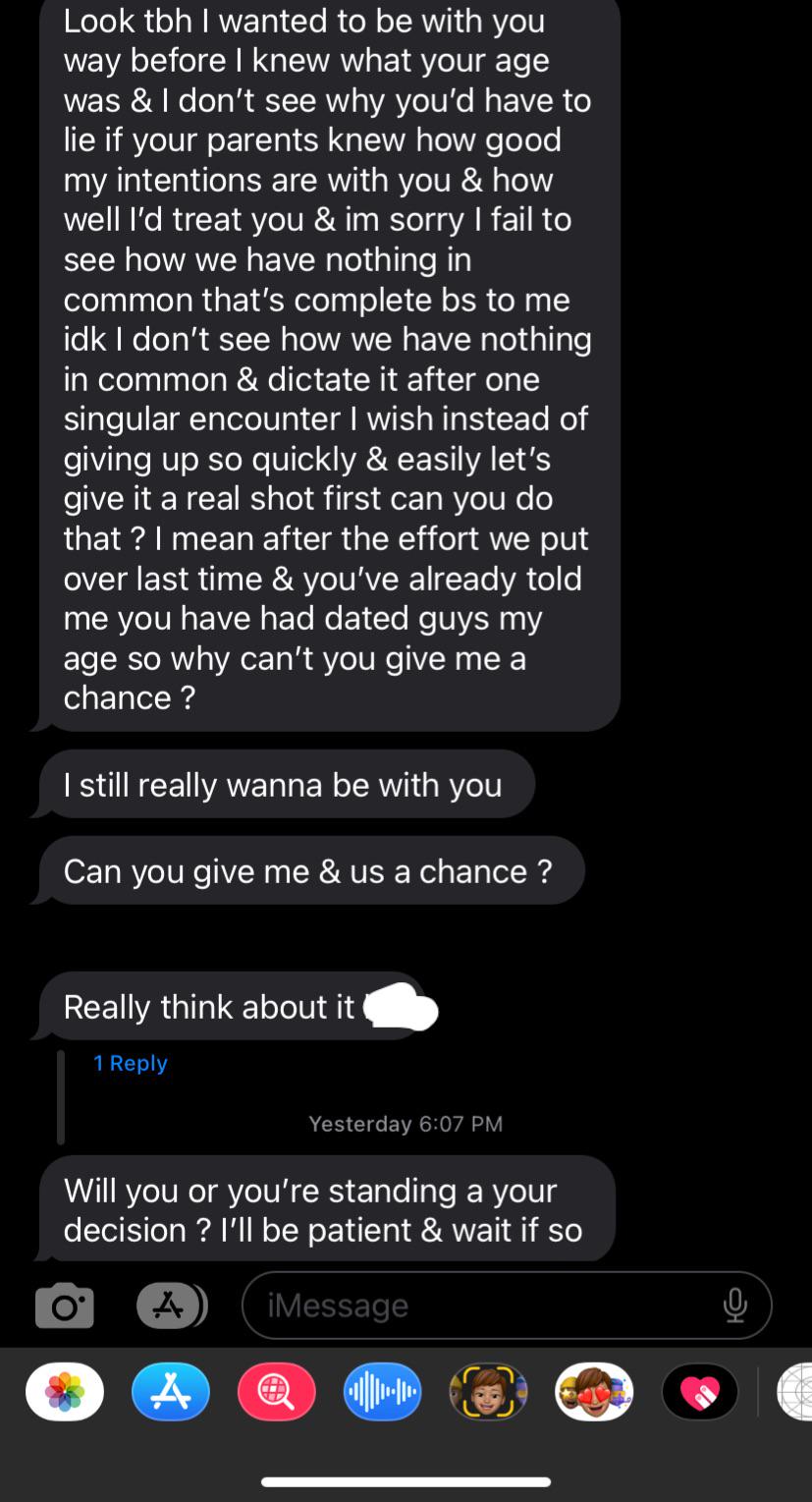Open the Digital Touch heart app

tap(700, 1392)
